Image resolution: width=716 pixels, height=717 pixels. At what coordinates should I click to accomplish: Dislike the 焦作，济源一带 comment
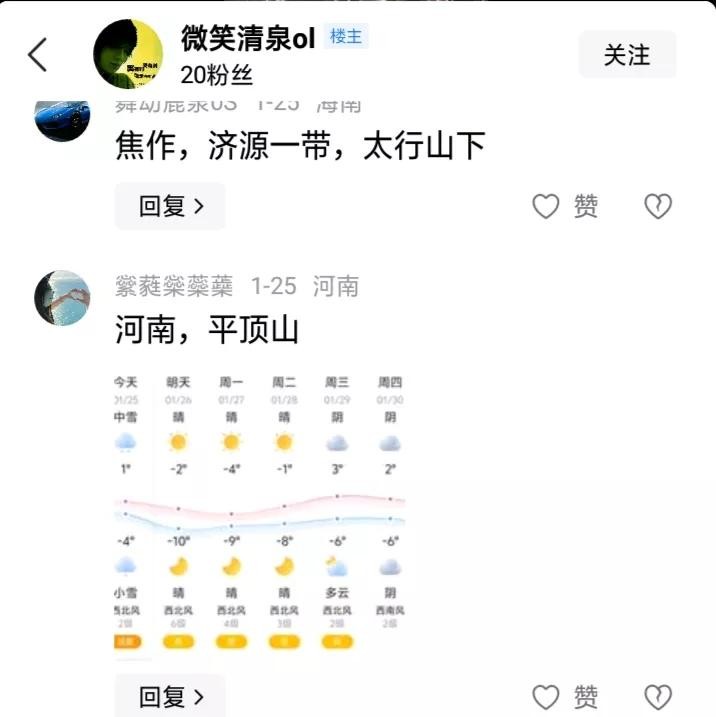[657, 206]
